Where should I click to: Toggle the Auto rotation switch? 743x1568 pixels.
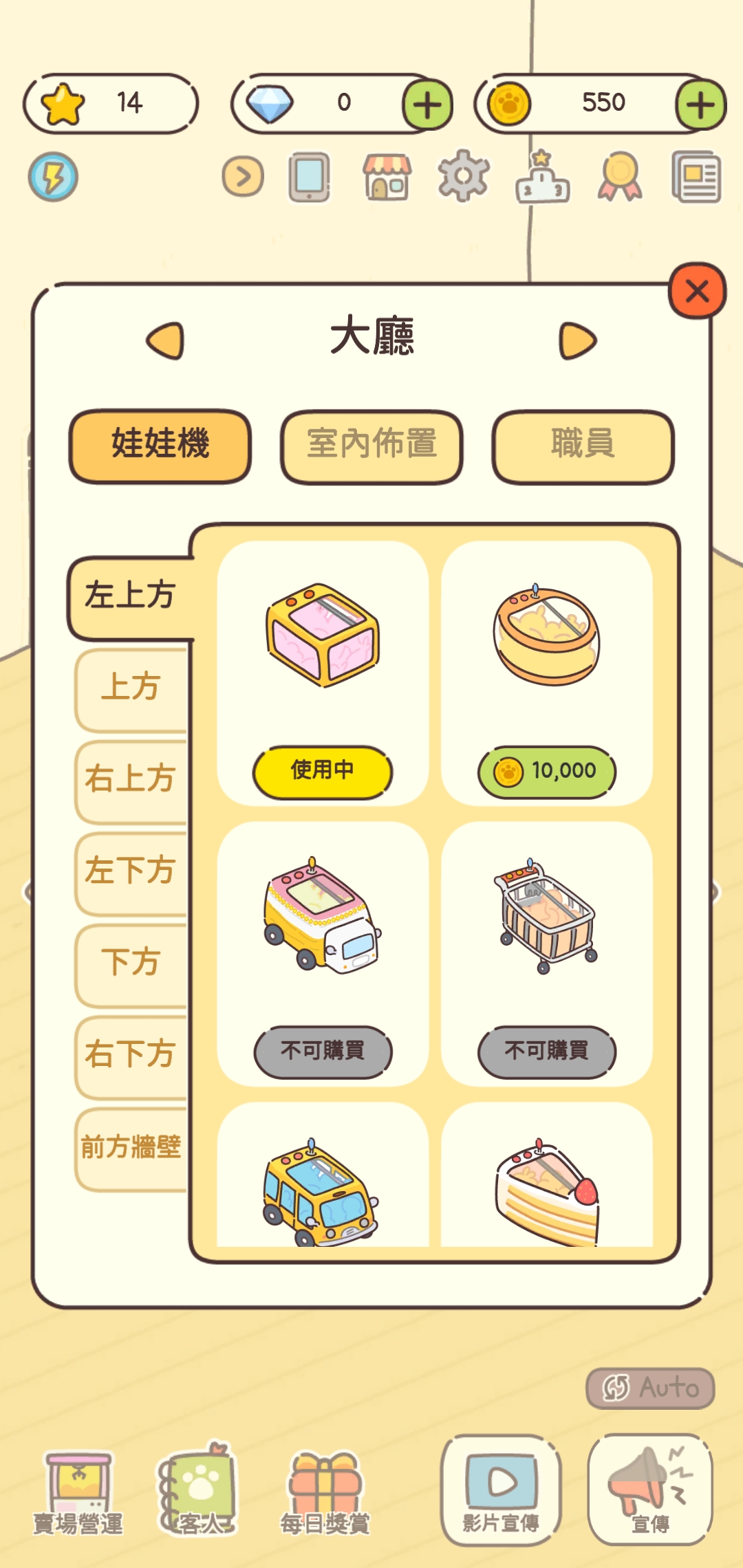point(649,1391)
